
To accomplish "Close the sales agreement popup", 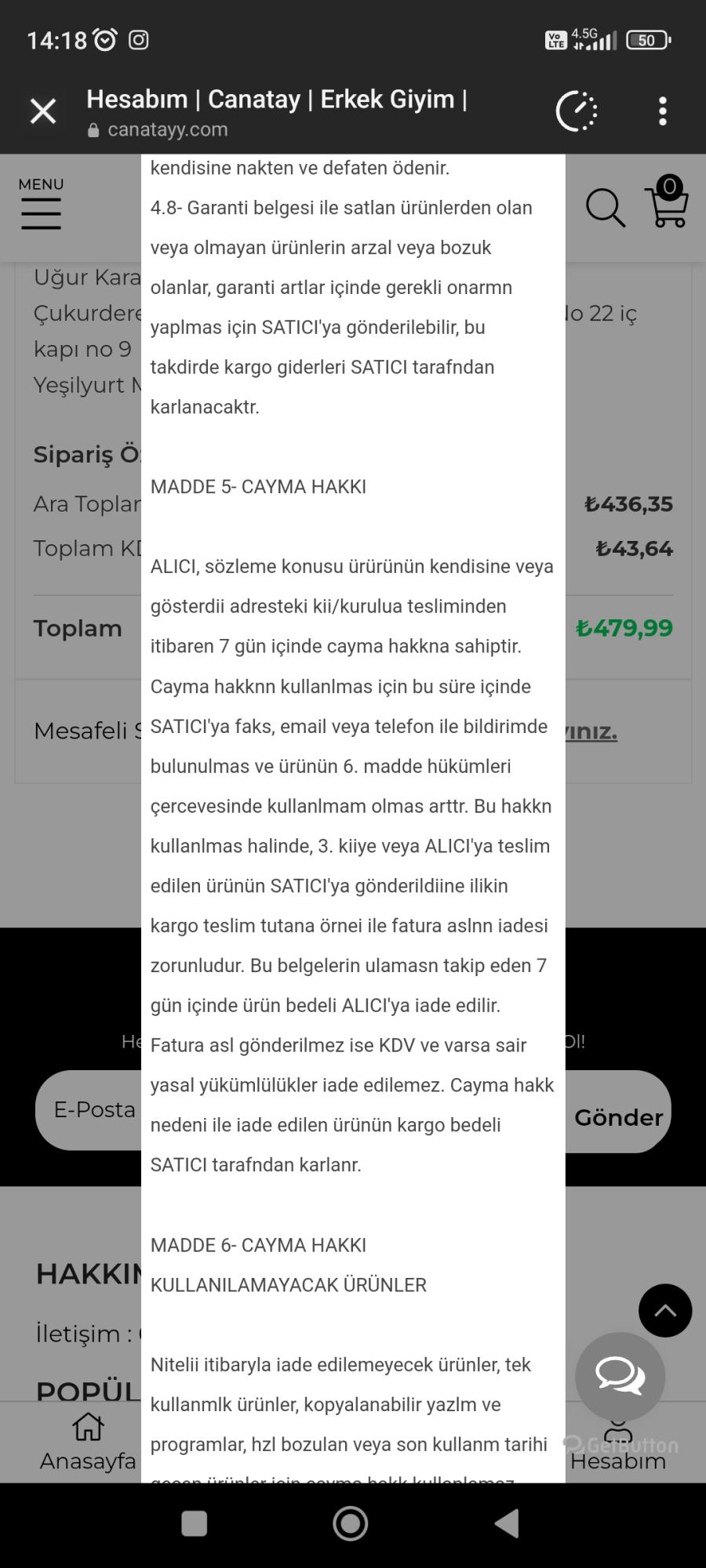I will pos(42,111).
